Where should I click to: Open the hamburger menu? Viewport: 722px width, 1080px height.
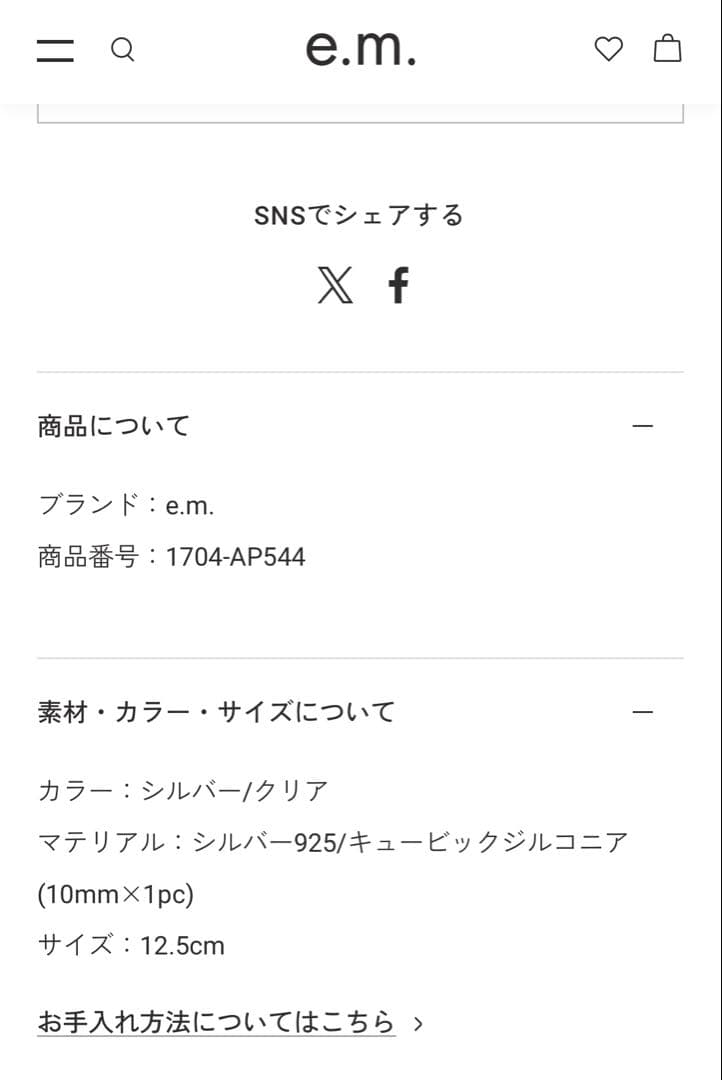point(55,50)
